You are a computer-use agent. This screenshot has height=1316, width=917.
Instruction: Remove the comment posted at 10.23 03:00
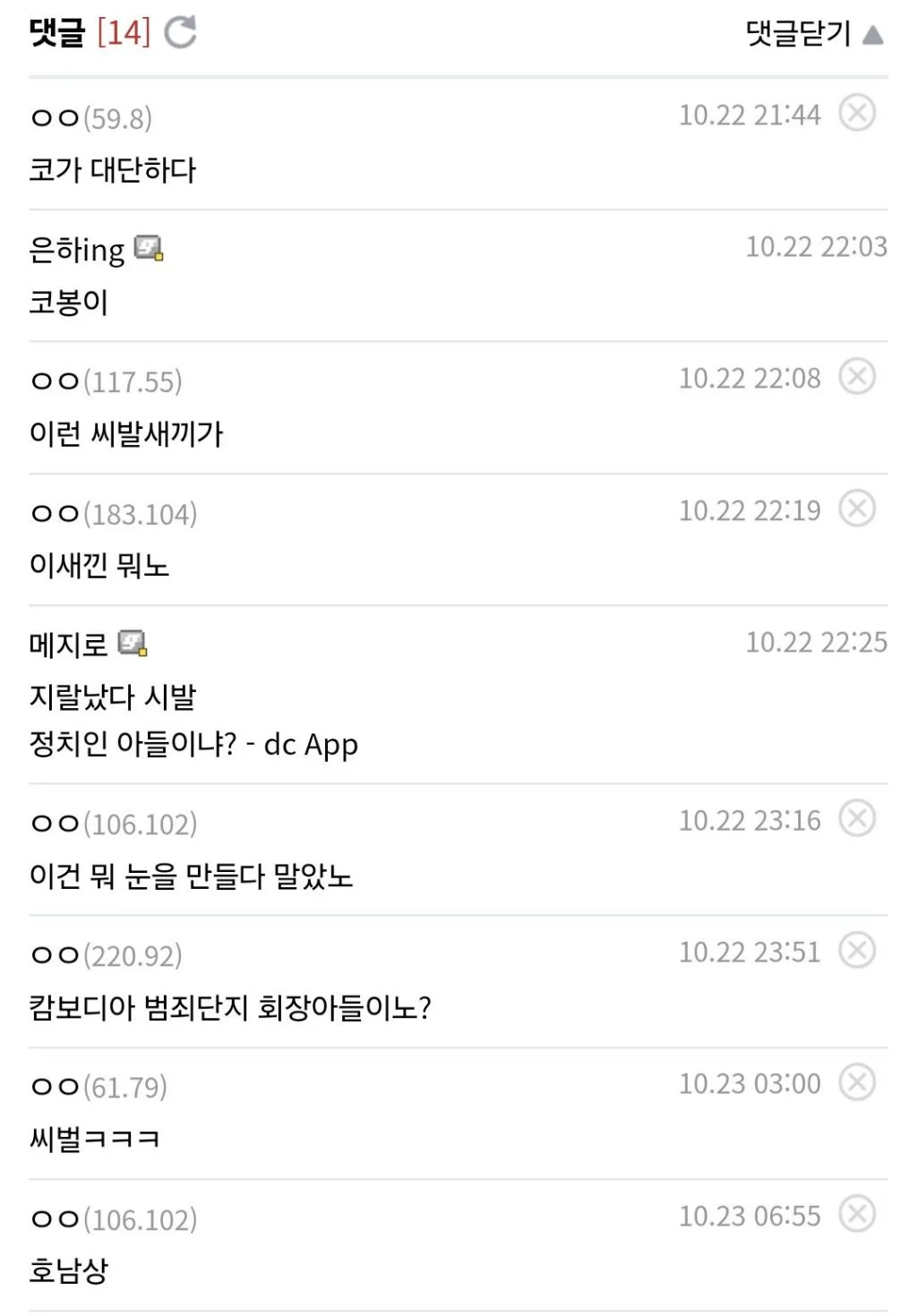point(857,1082)
